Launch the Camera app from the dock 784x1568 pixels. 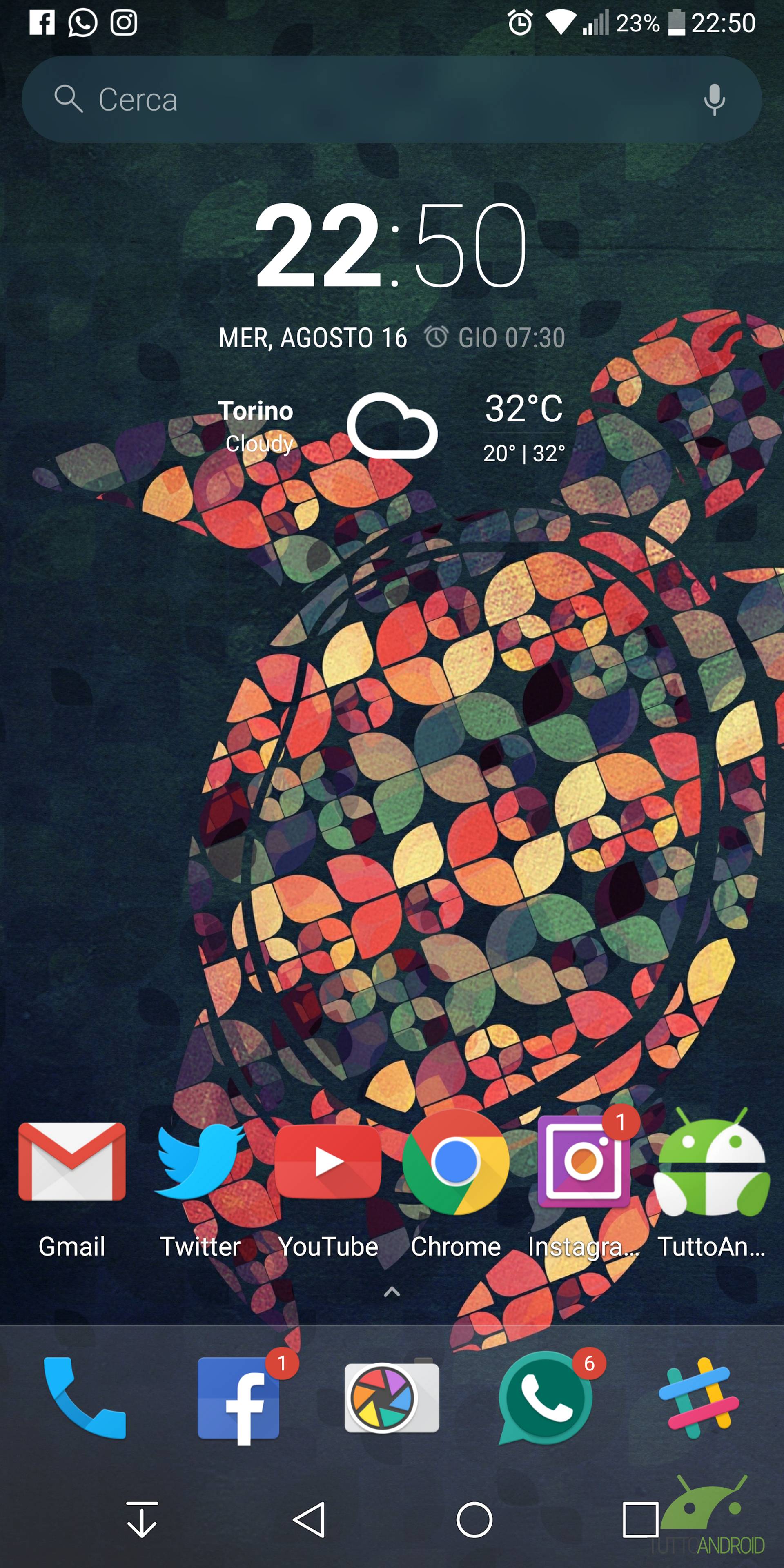[392, 1398]
